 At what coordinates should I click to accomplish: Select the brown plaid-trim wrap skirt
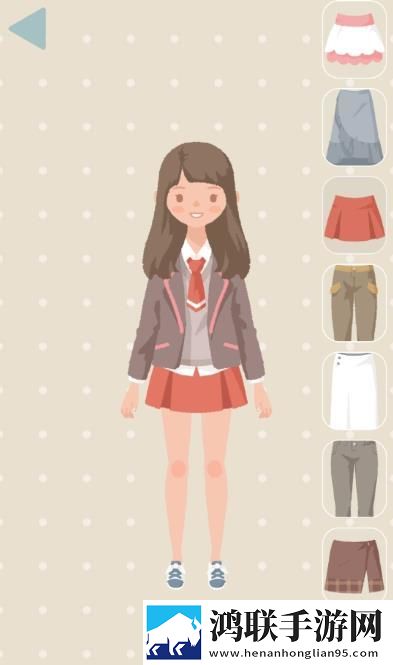pyautogui.click(x=354, y=565)
